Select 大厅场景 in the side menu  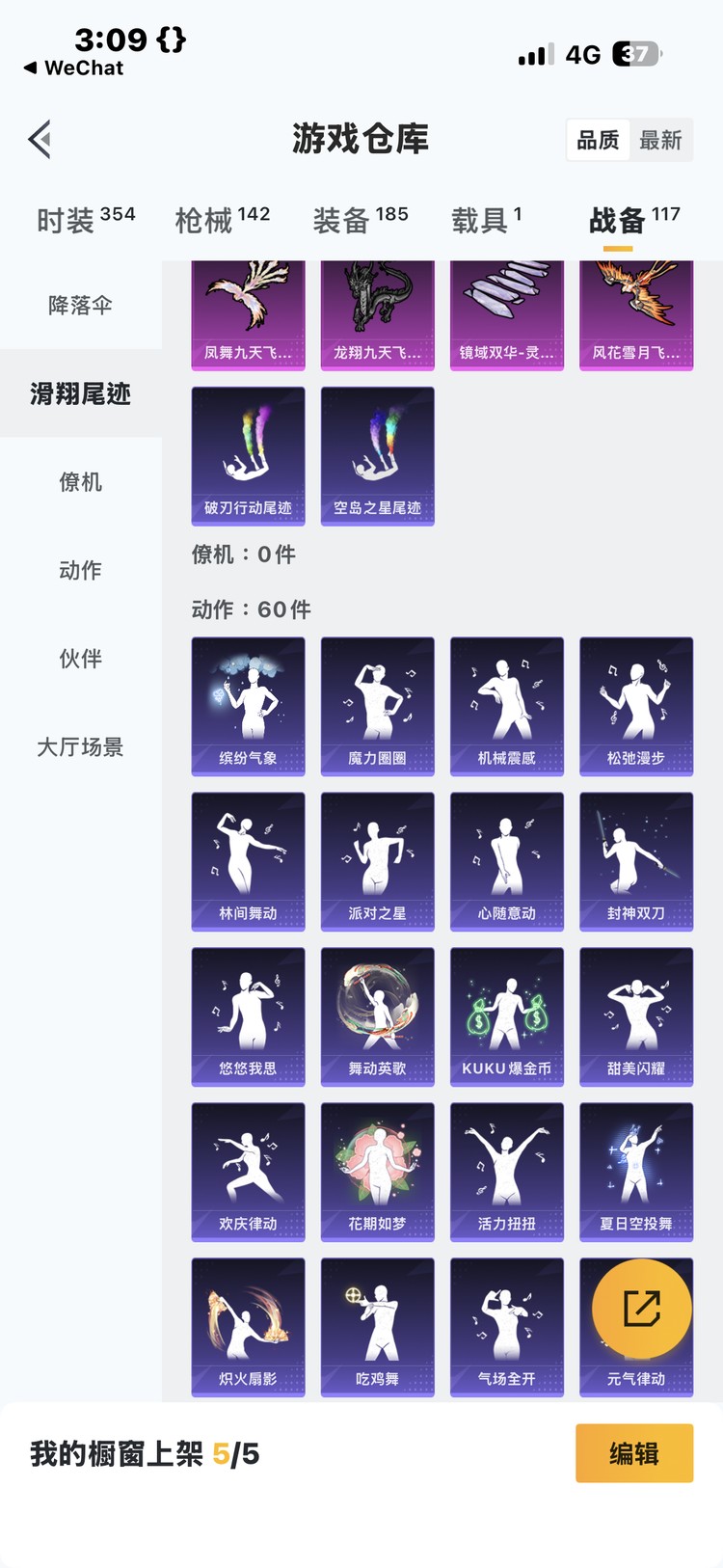point(81,747)
